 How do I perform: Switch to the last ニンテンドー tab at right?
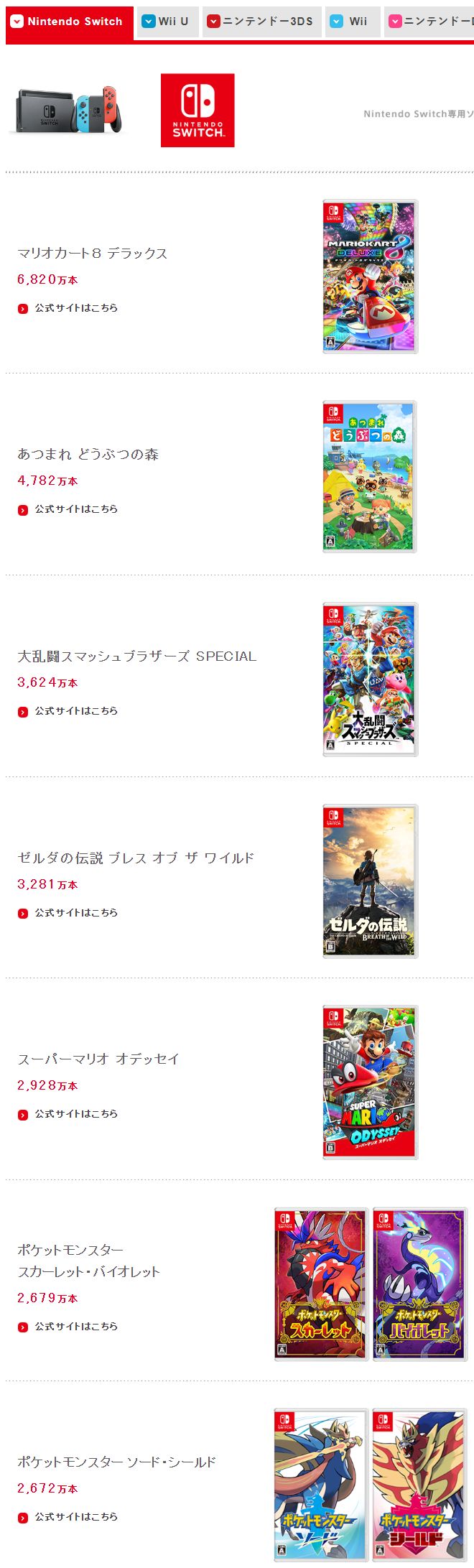click(431, 22)
